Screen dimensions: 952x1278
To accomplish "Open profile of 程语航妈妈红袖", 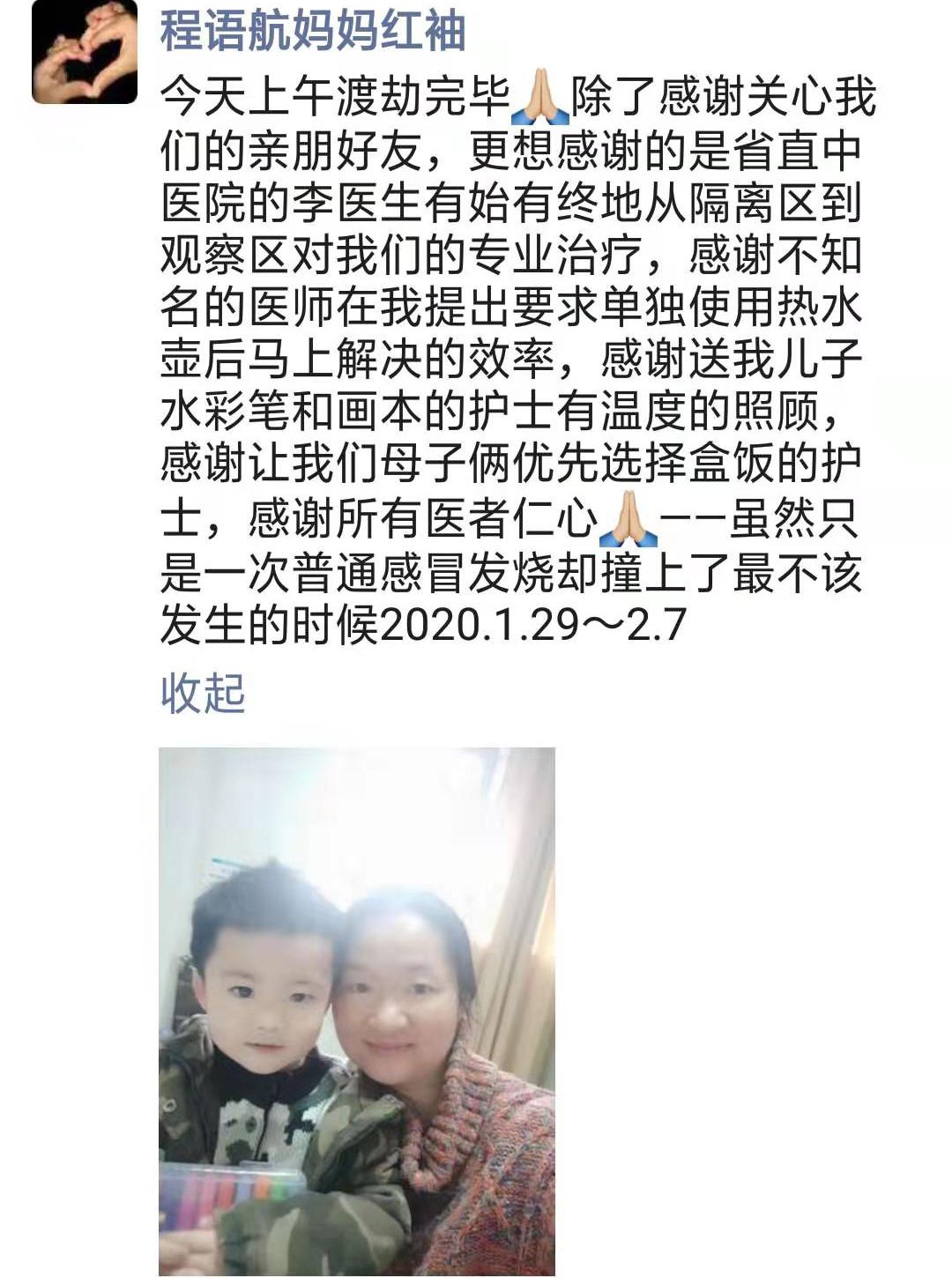I will (x=313, y=31).
